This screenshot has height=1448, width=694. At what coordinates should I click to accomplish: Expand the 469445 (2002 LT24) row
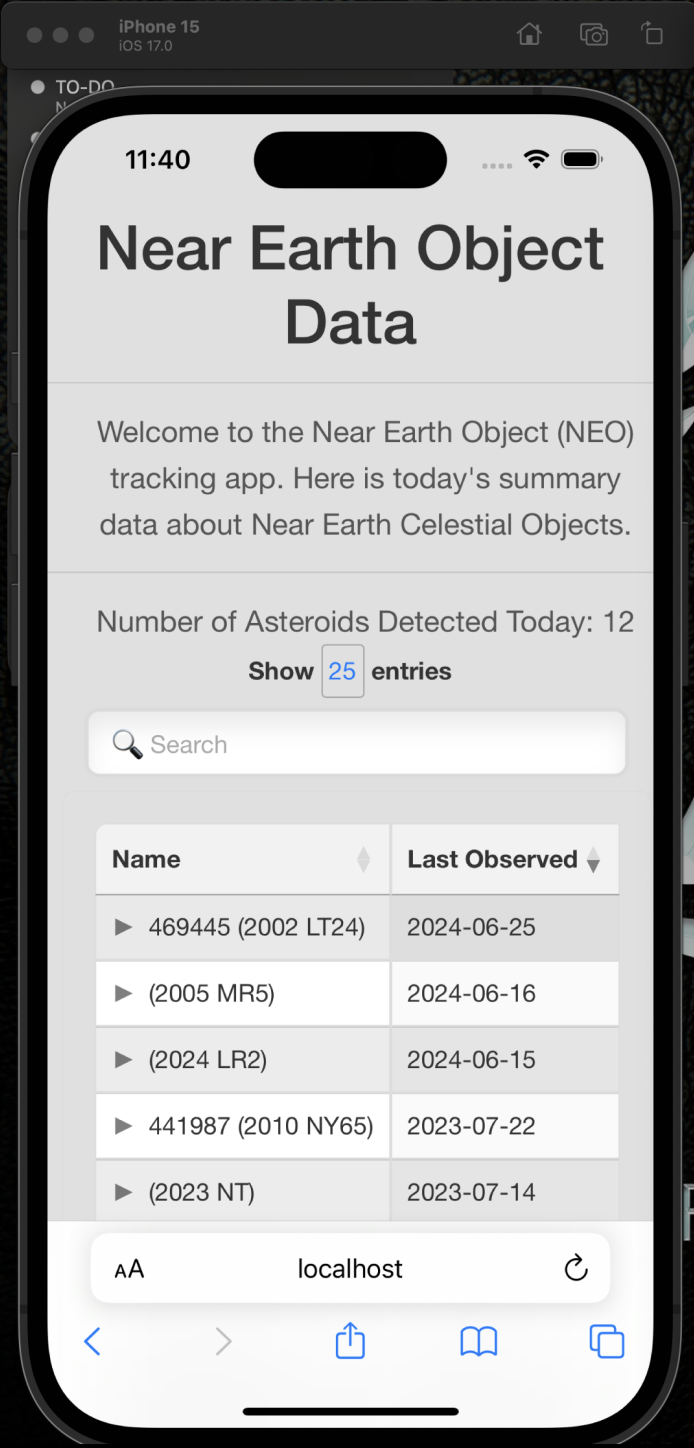click(x=124, y=927)
